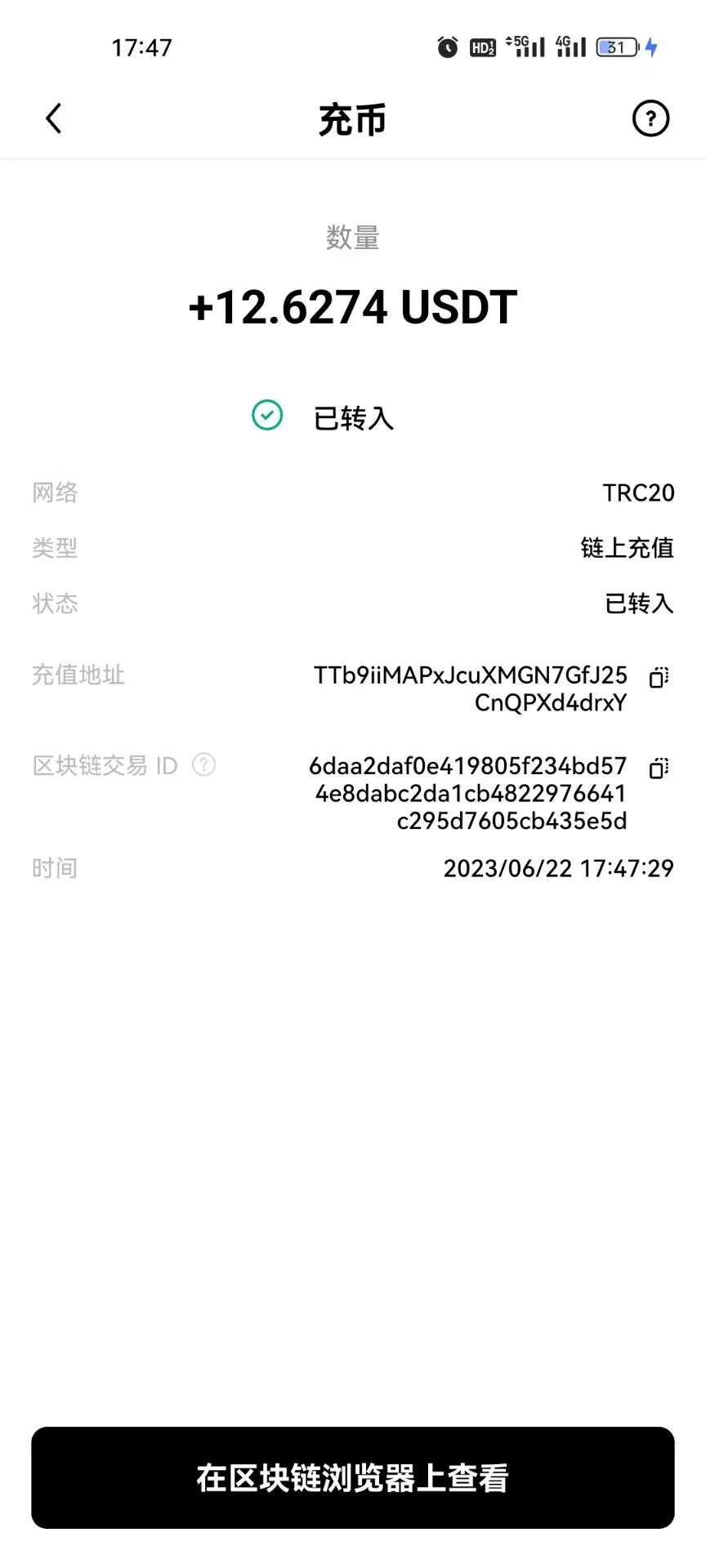The image size is (706, 1568).
Task: Copy the 区块链交易 ID hash
Action: pyautogui.click(x=659, y=768)
